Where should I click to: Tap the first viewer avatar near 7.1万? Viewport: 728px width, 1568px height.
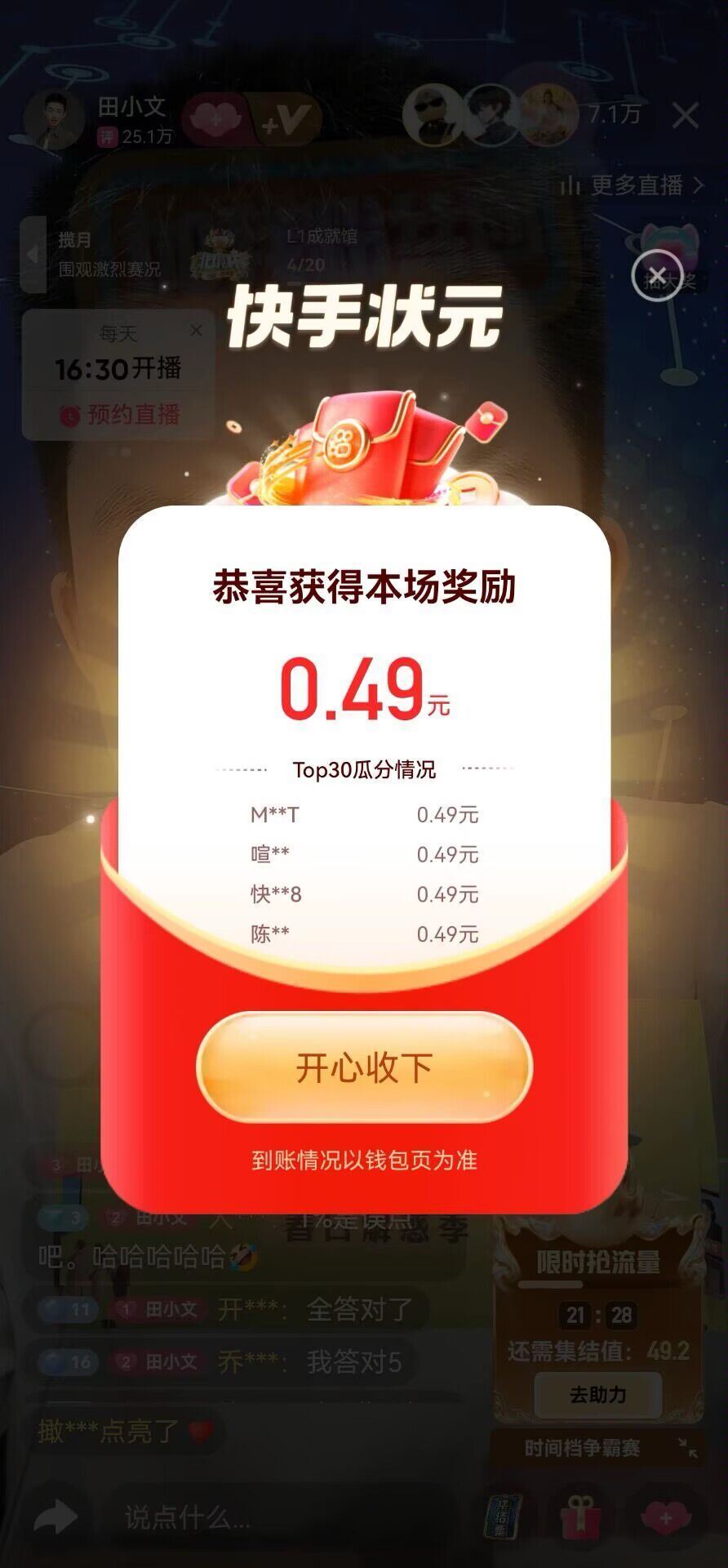click(x=429, y=114)
